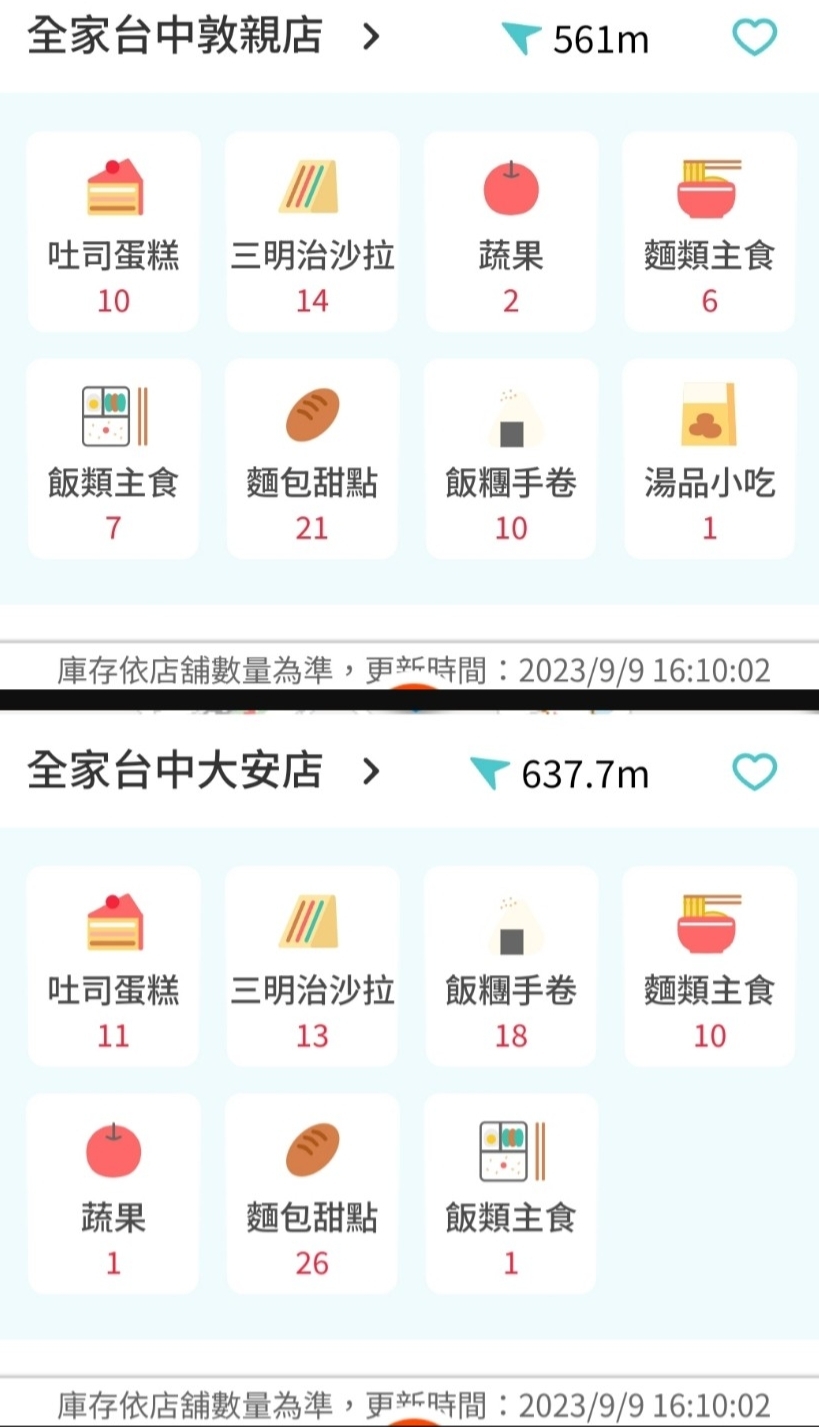Select 三明治沙拉 tile showing 14
The image size is (819, 1427).
pyautogui.click(x=312, y=232)
